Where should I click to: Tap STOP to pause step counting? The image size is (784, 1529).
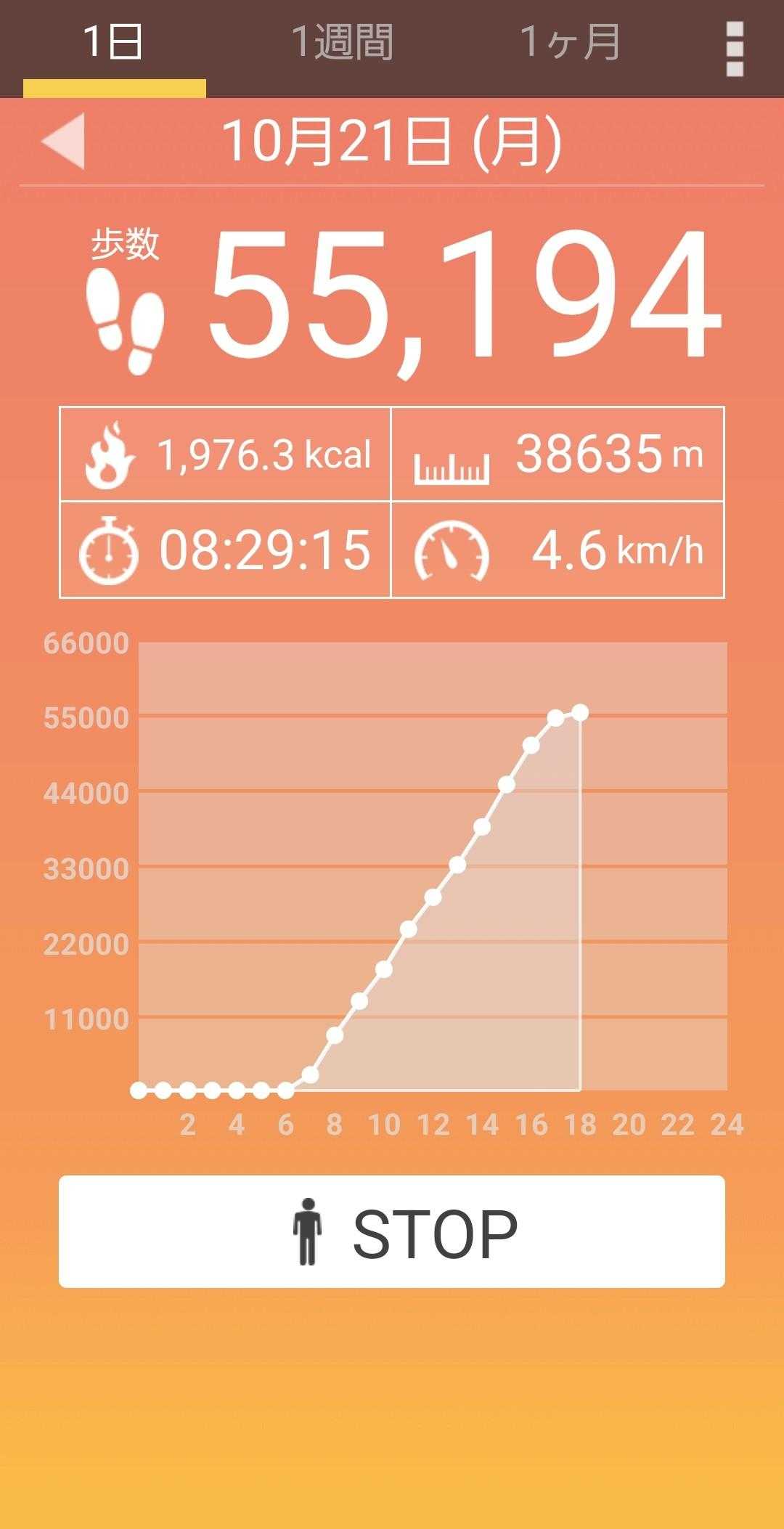(x=392, y=1232)
